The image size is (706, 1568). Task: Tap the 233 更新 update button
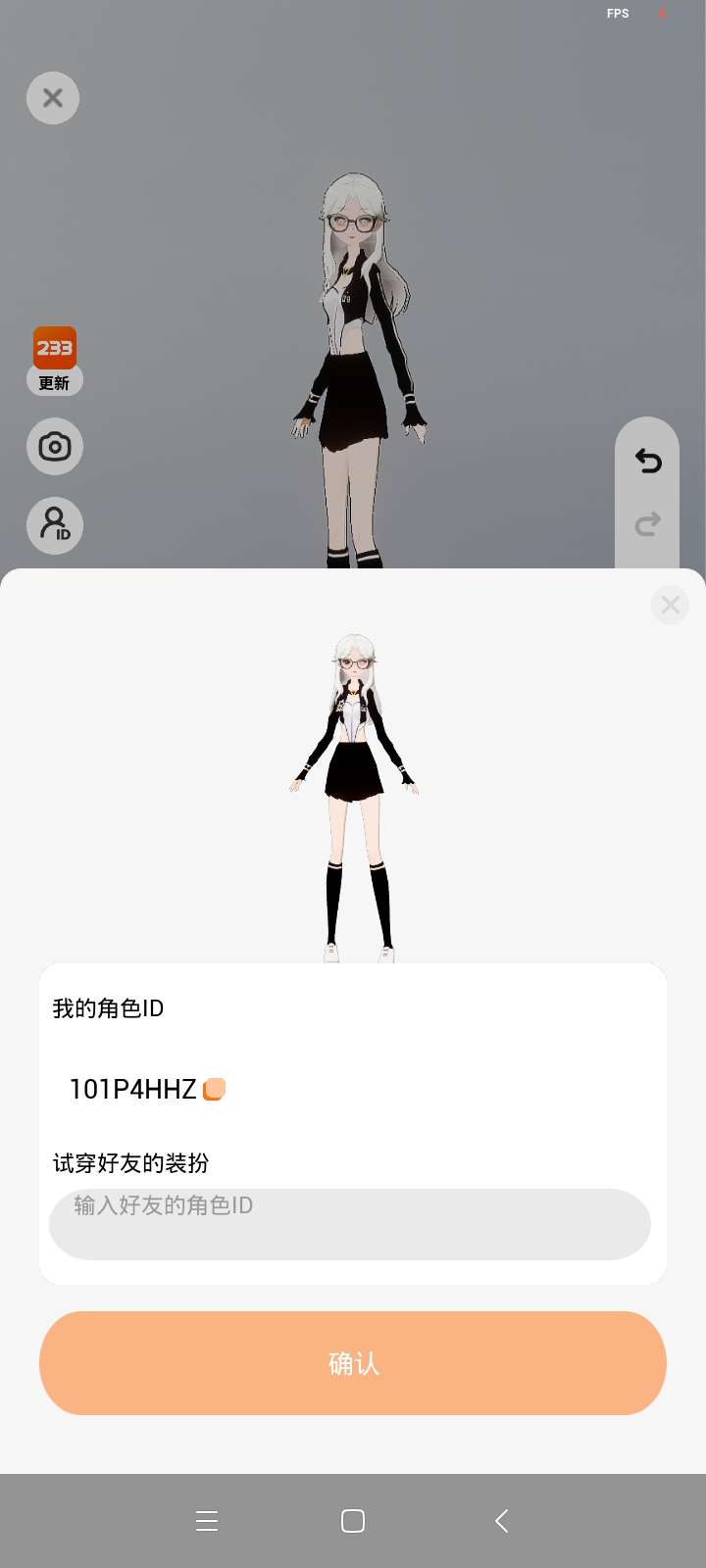click(x=55, y=361)
